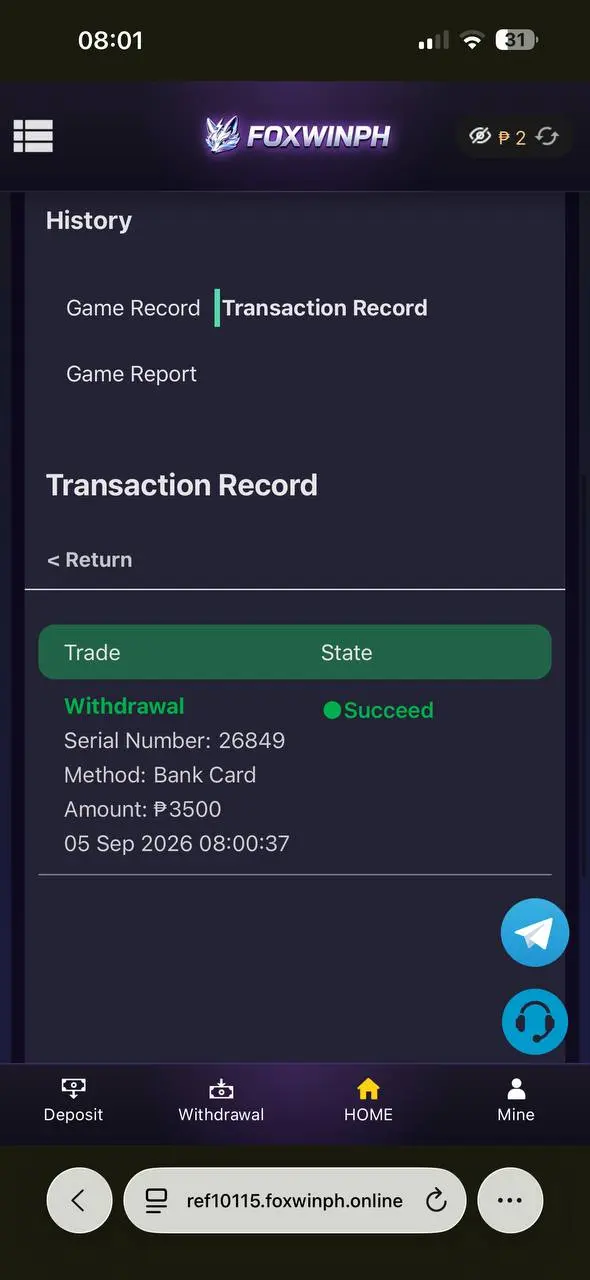Tap the browser address bar
The height and width of the screenshot is (1280, 590).
click(295, 1200)
